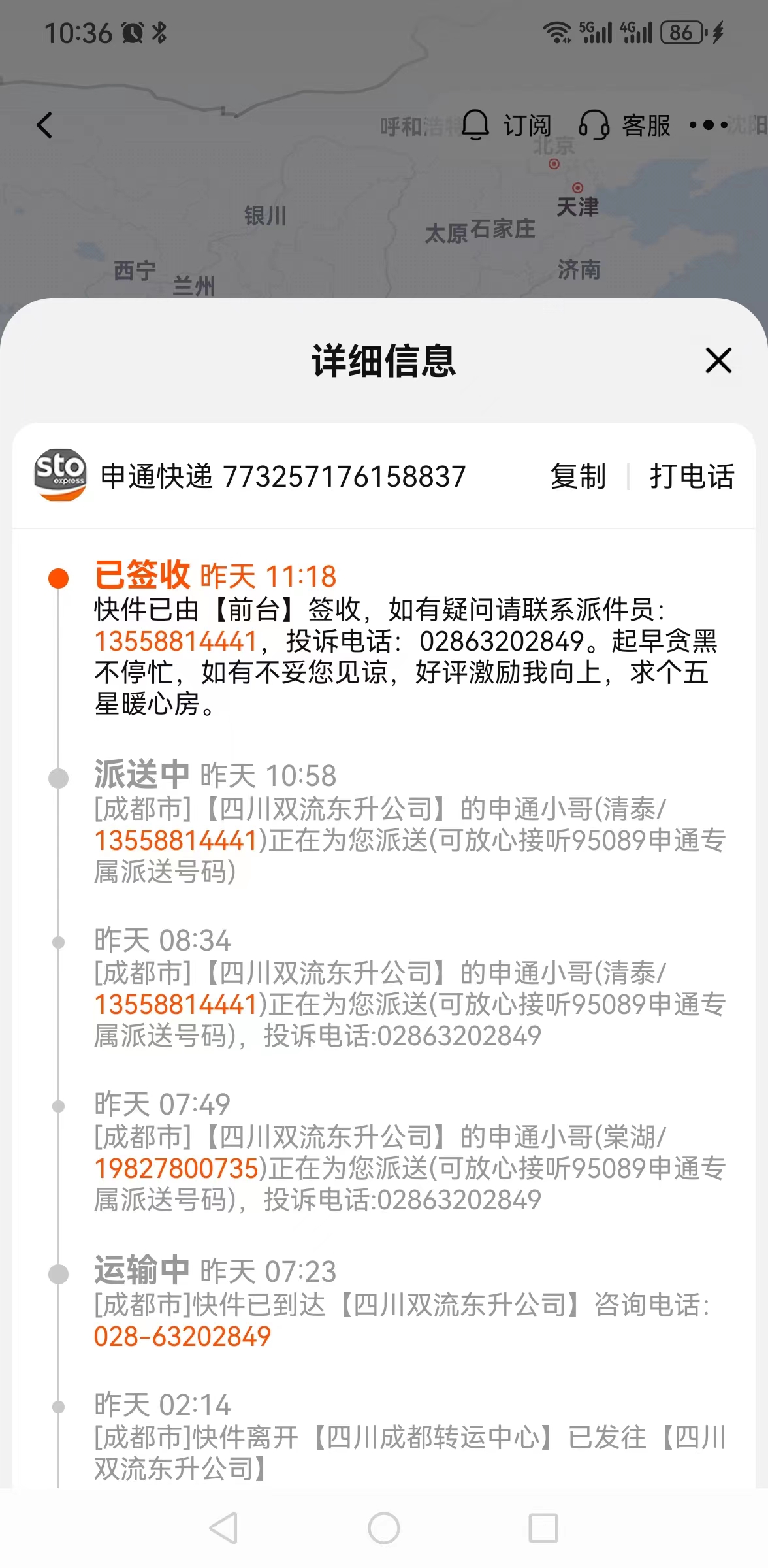Screen dimensions: 768x1568
Task: Tap the system home button
Action: (384, 1528)
